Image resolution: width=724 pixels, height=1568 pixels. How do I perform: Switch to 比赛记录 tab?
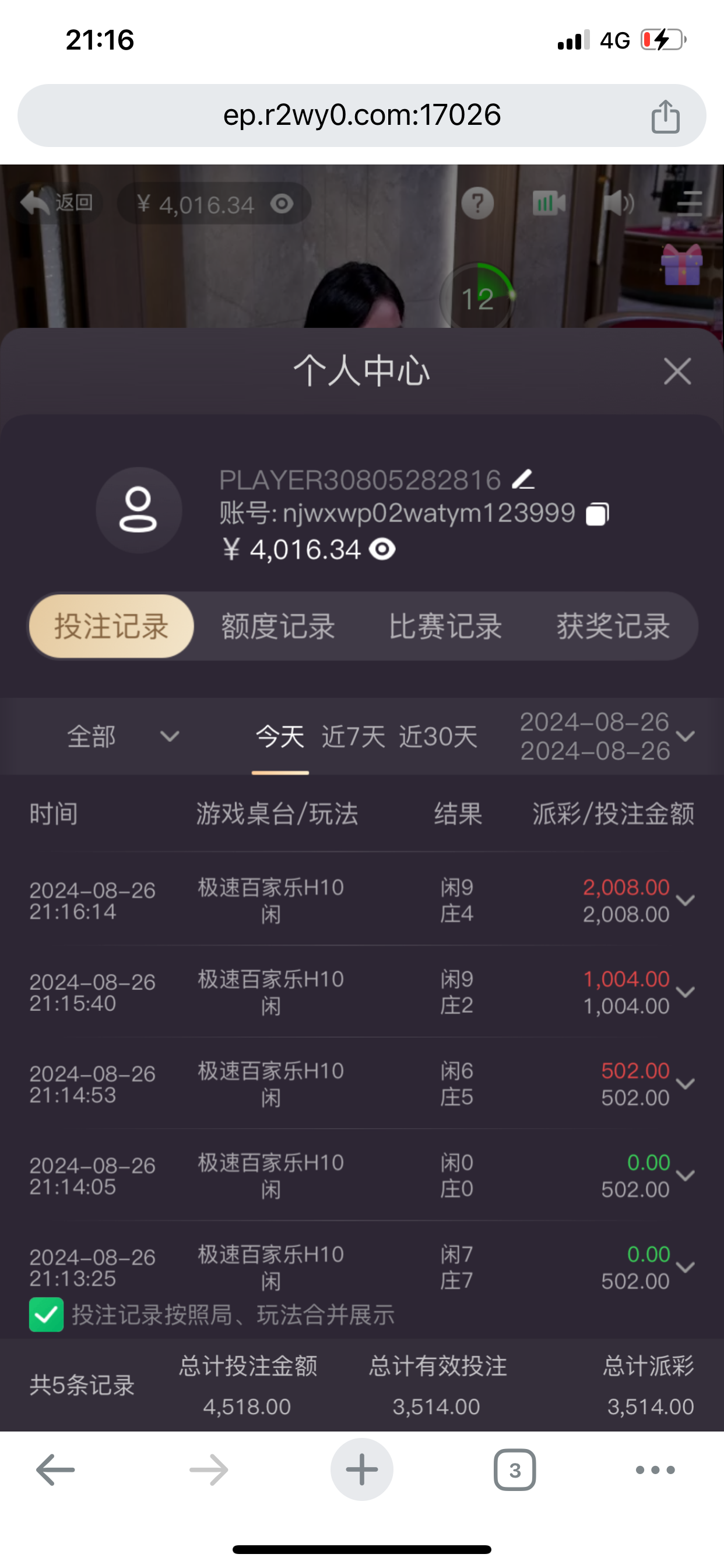(445, 626)
